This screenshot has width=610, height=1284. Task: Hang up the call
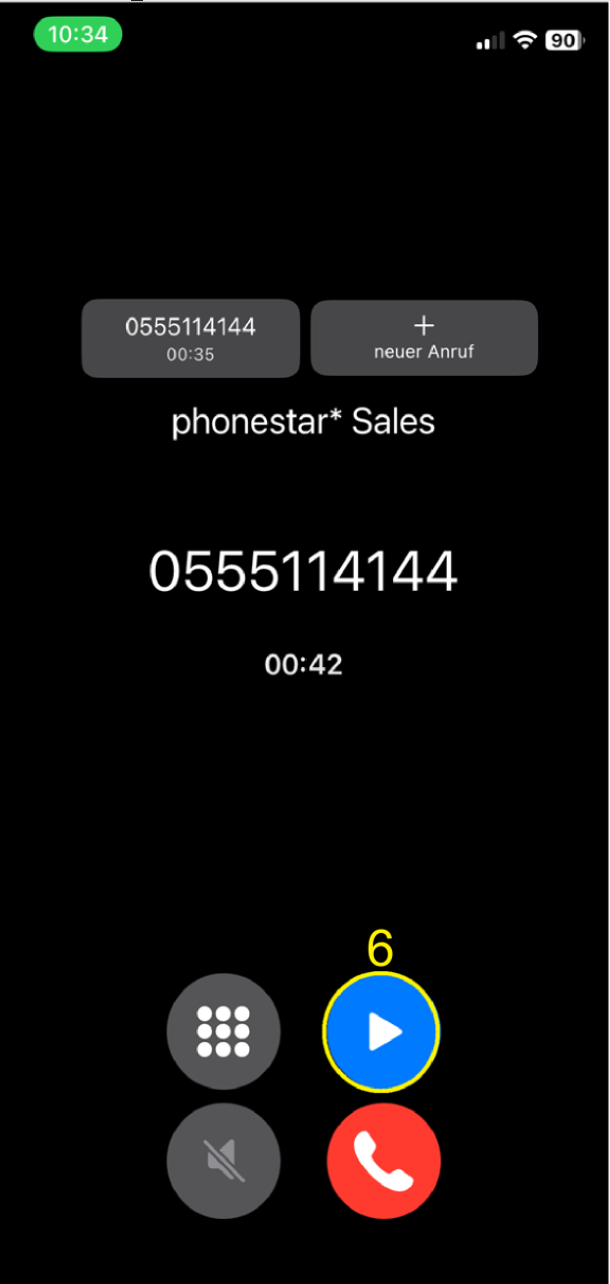(x=383, y=1160)
